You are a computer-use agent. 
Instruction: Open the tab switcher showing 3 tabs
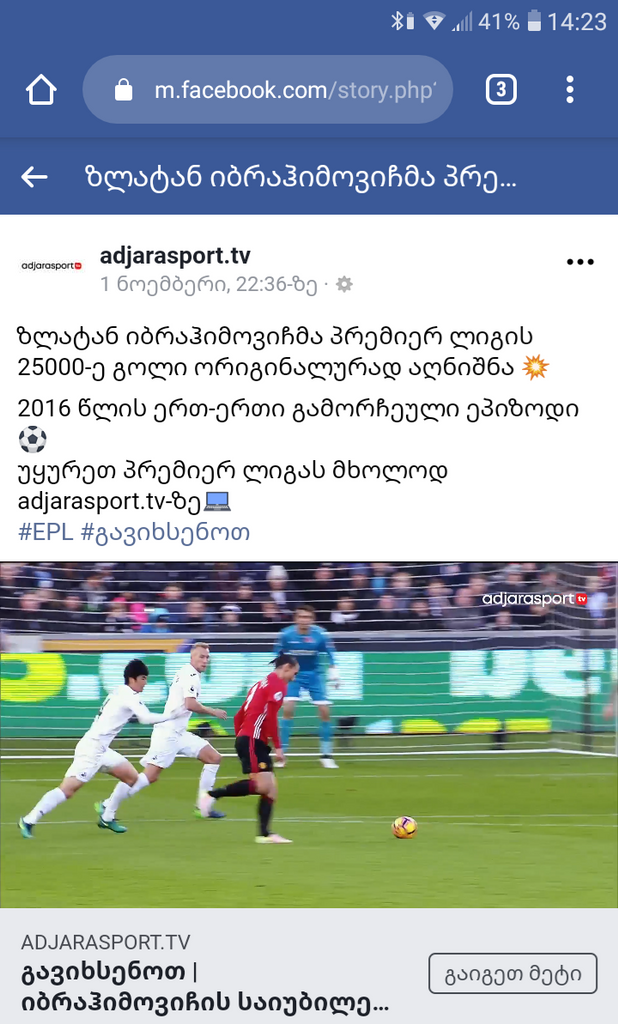pyautogui.click(x=501, y=90)
